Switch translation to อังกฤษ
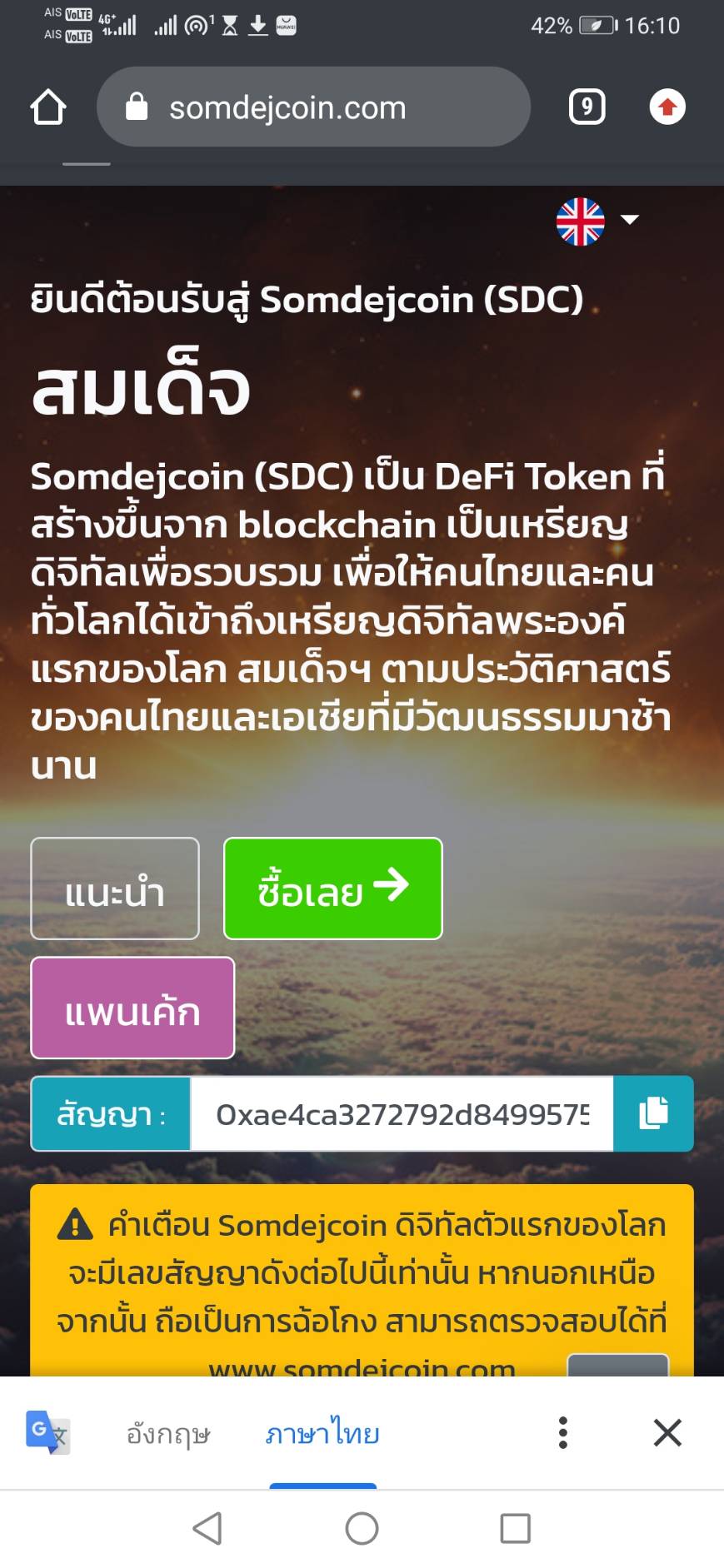The width and height of the screenshot is (724, 1568). coord(168,1434)
